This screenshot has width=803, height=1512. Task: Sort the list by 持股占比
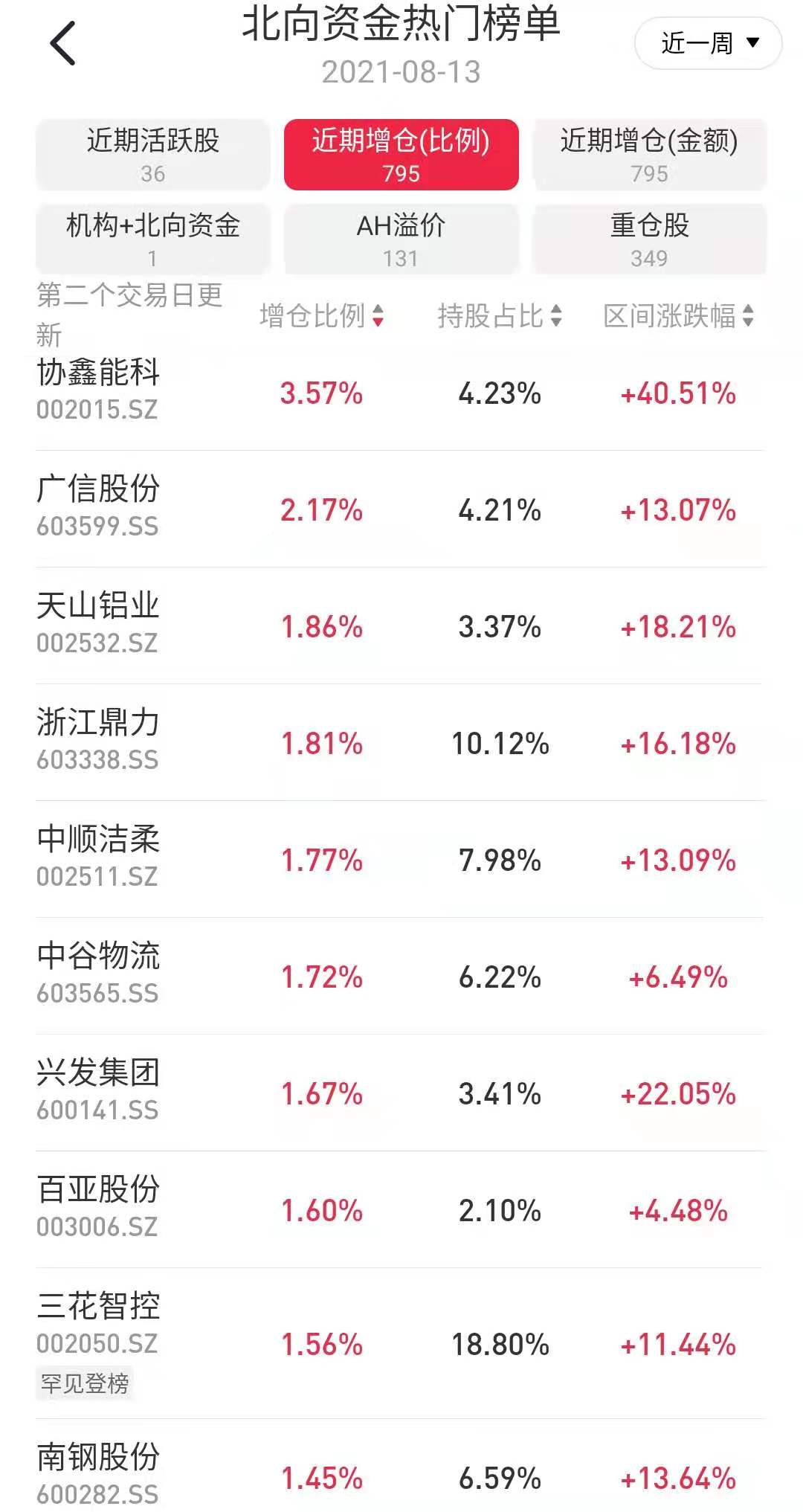[x=500, y=316]
